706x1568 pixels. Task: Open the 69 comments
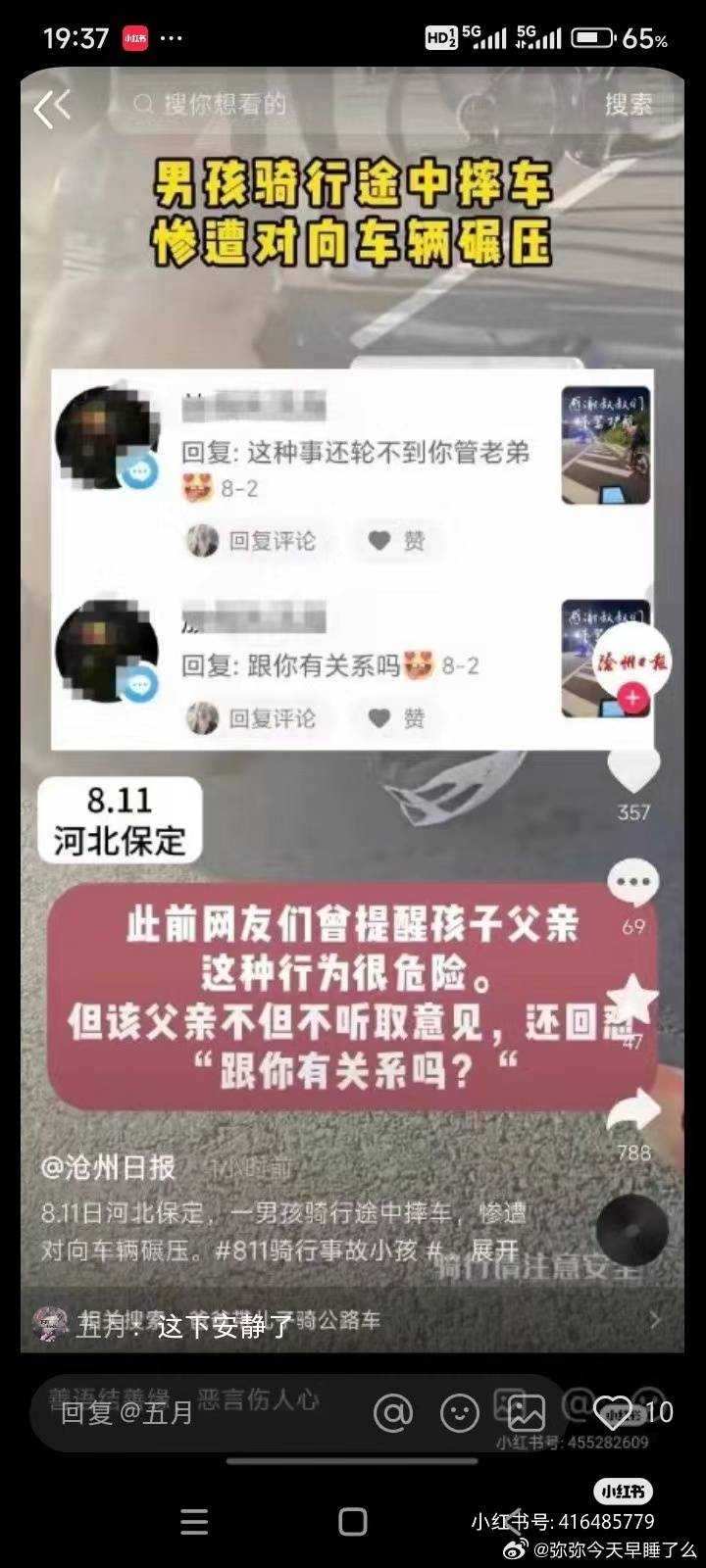click(x=633, y=884)
